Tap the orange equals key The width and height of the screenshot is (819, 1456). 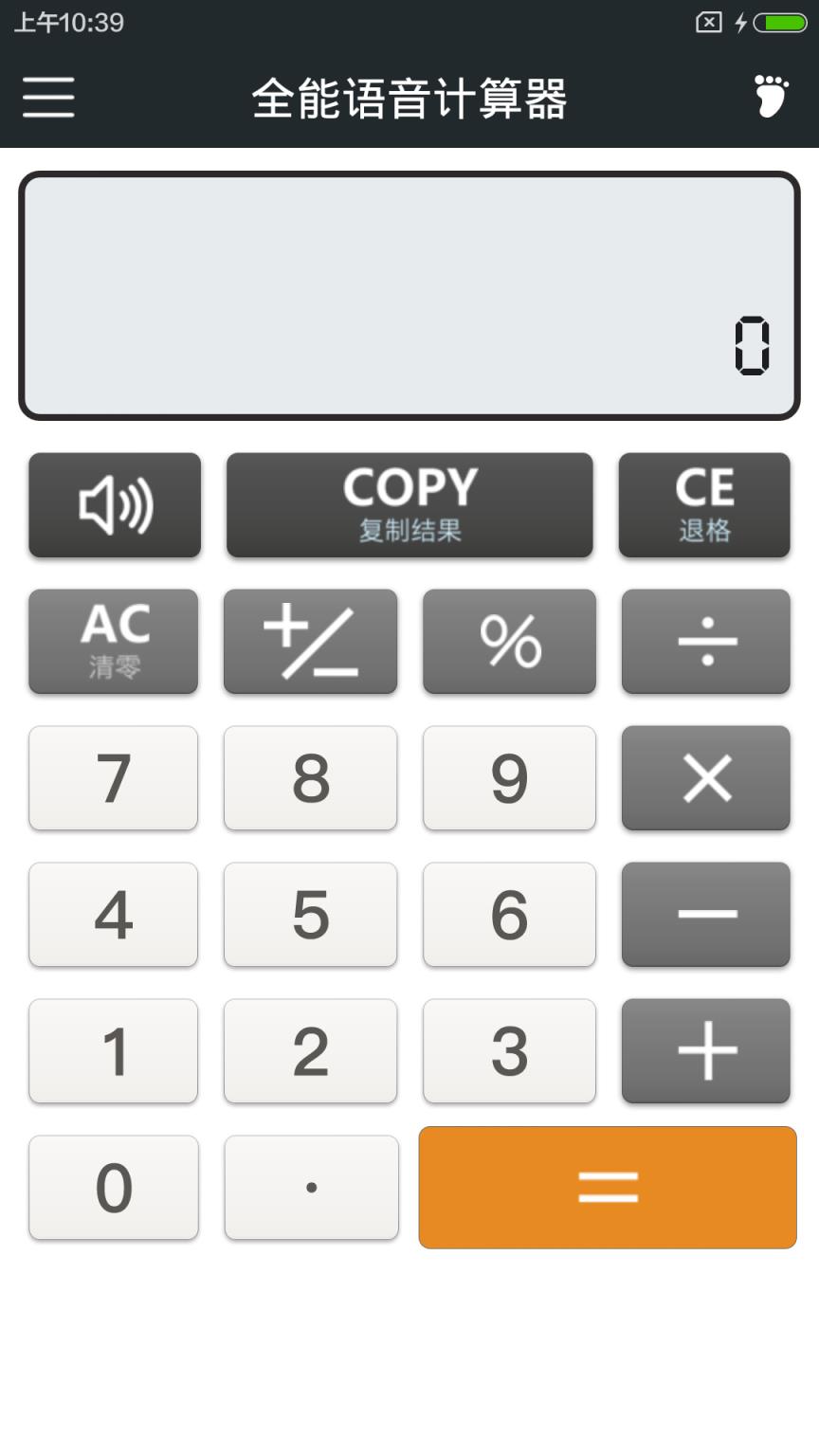click(x=608, y=1188)
